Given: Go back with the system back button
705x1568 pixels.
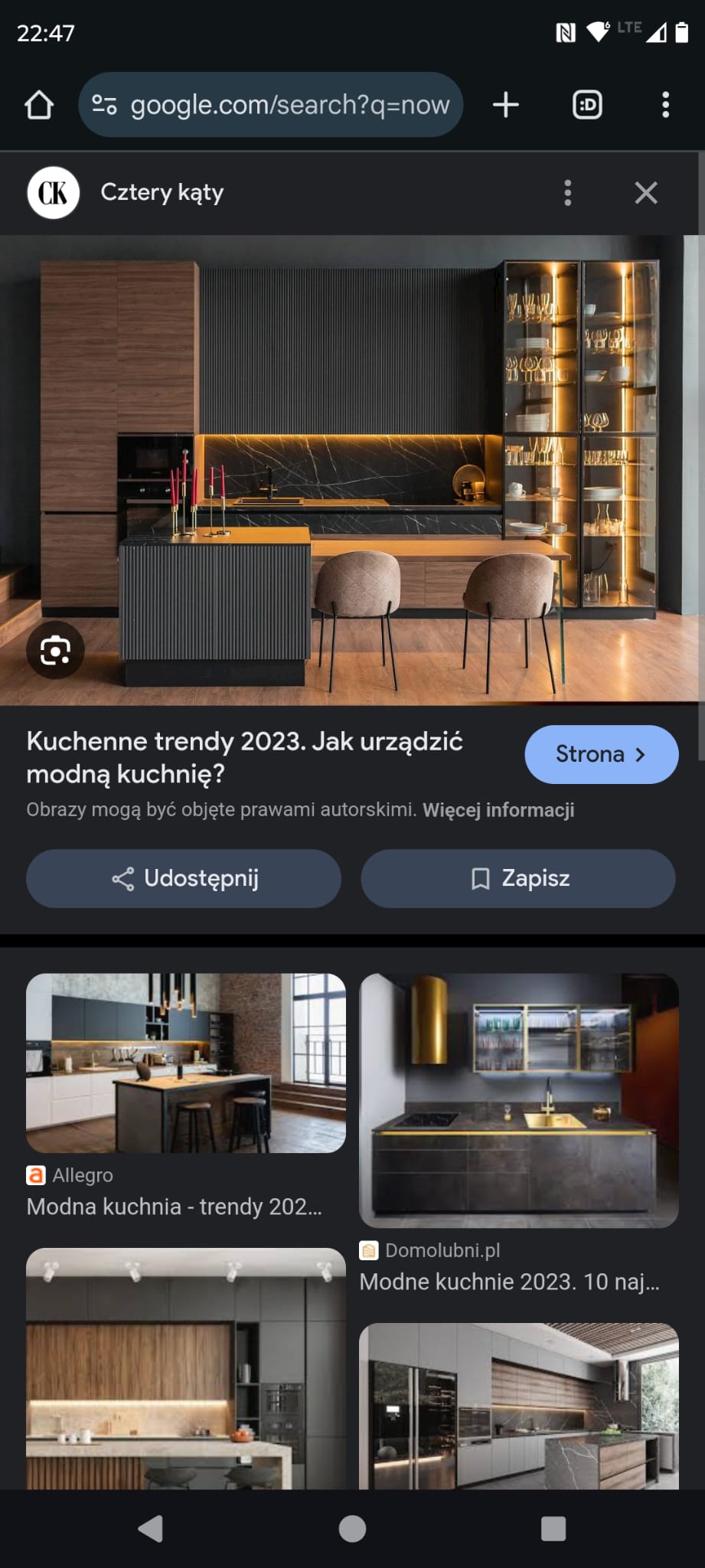Looking at the screenshot, I should tap(151, 1528).
